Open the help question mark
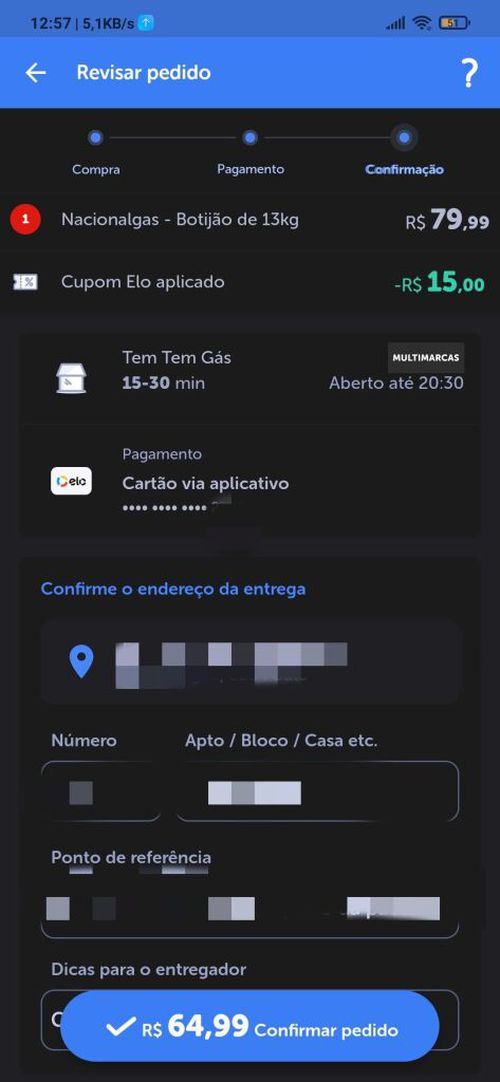 point(469,72)
